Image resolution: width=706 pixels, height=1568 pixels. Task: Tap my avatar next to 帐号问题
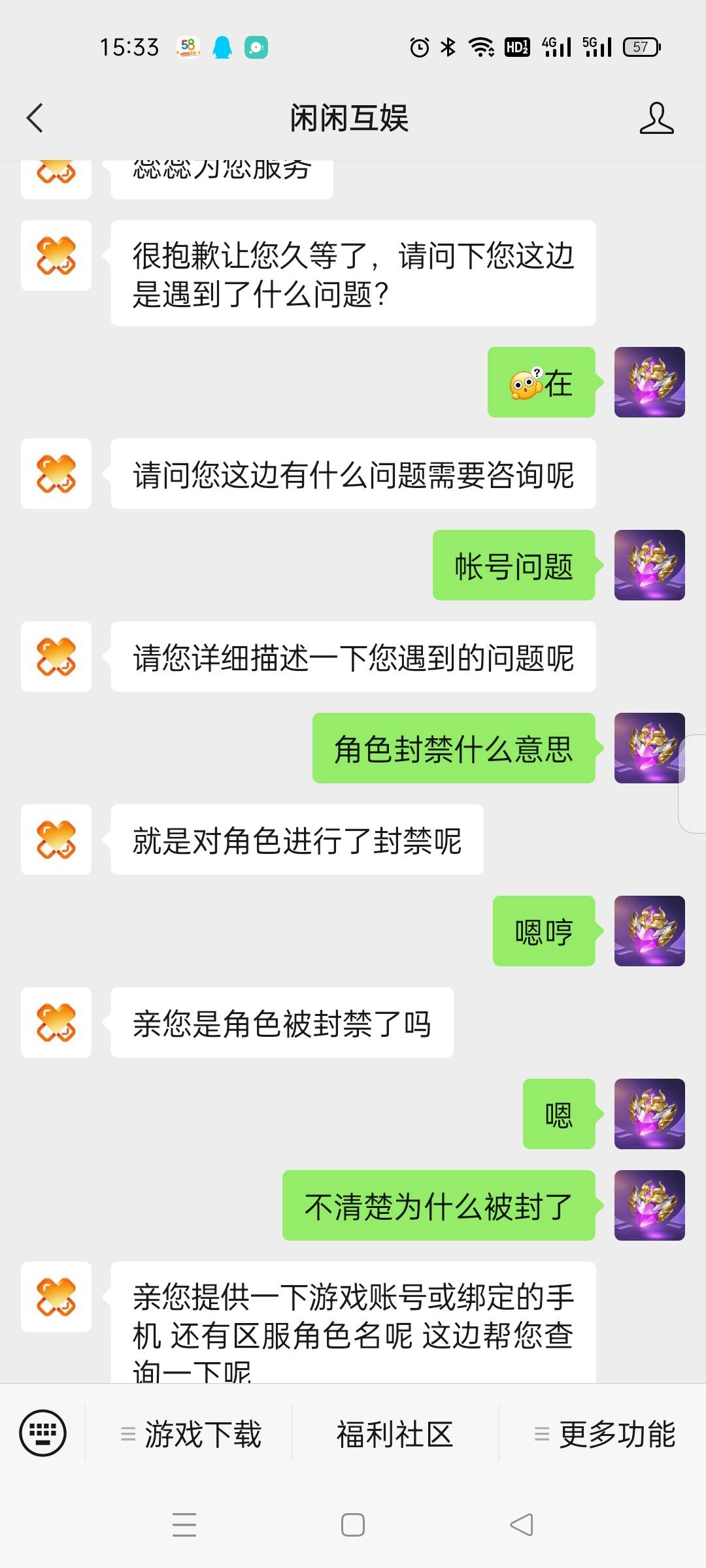649,565
